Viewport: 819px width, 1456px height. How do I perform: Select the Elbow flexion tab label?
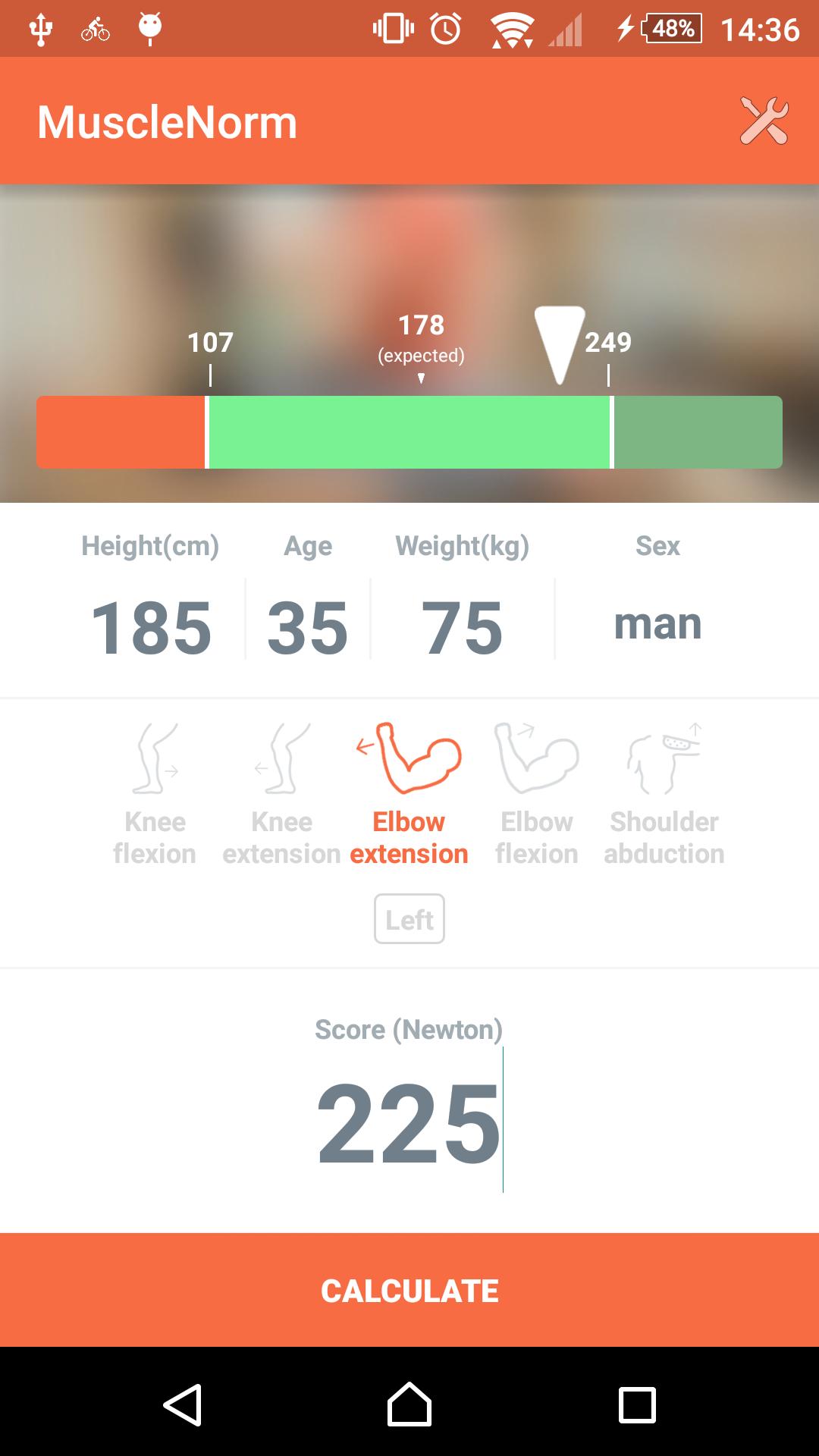(537, 837)
